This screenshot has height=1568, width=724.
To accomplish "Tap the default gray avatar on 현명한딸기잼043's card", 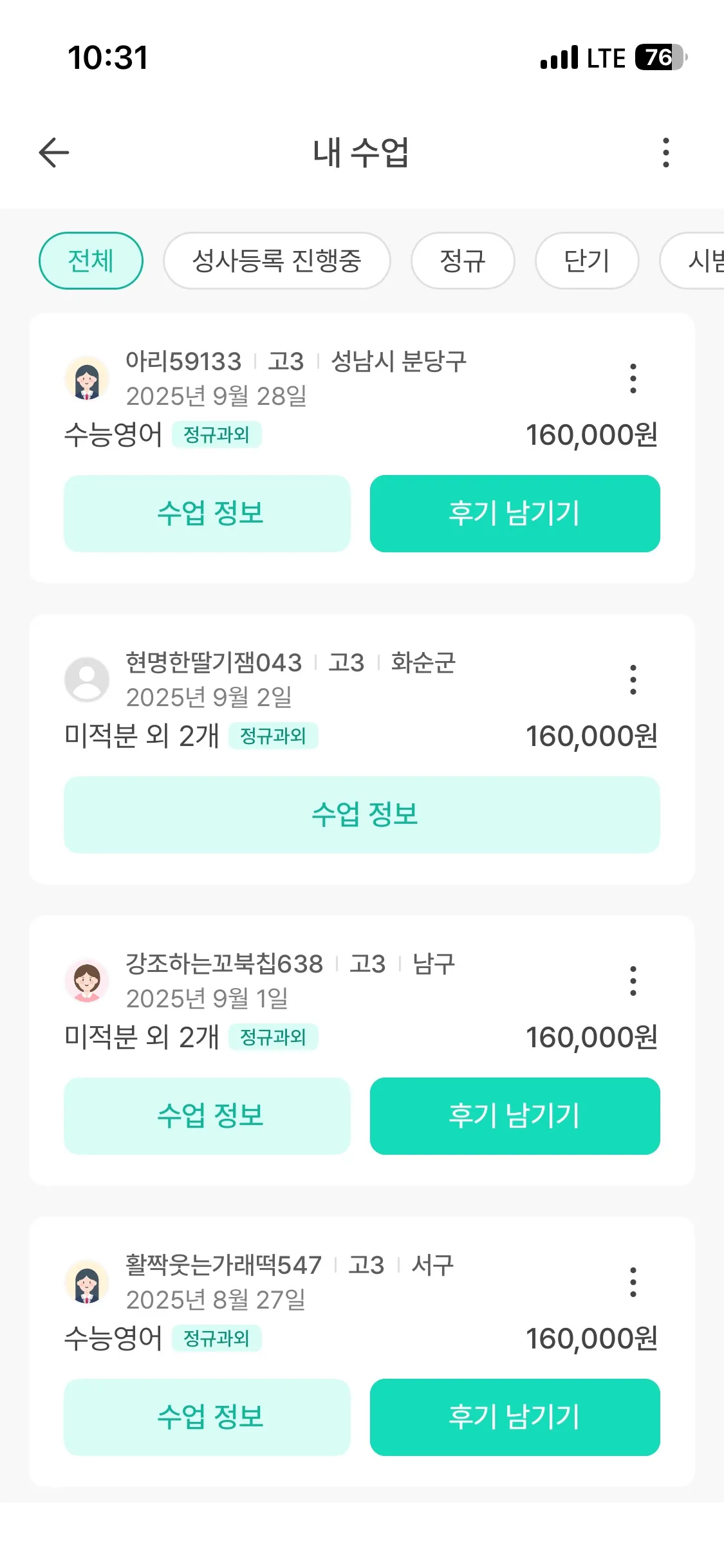I will click(87, 679).
